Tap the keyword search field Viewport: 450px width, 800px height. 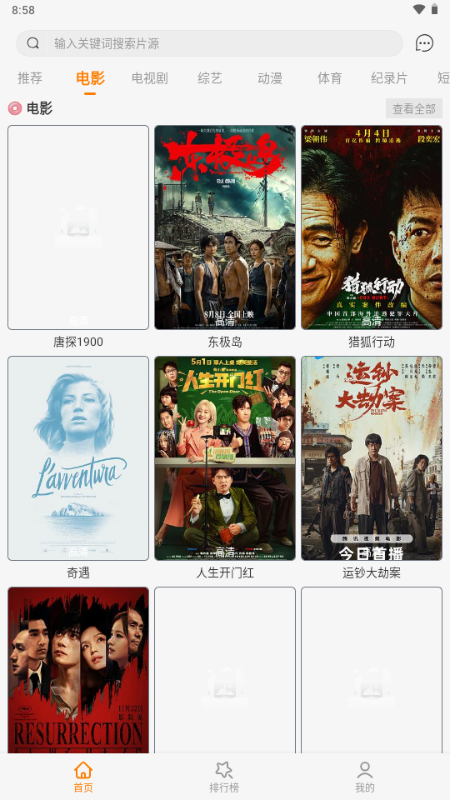209,43
